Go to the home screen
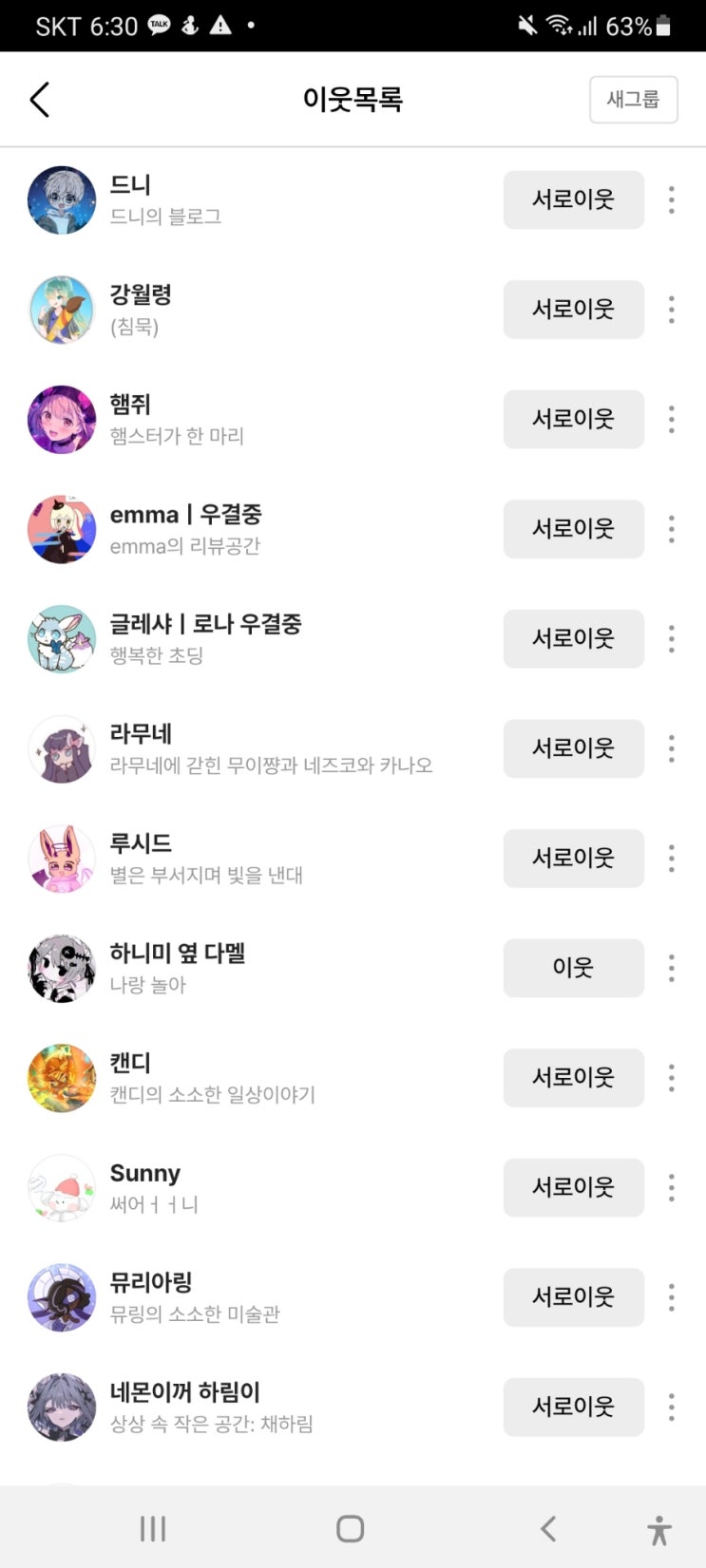 (351, 1528)
